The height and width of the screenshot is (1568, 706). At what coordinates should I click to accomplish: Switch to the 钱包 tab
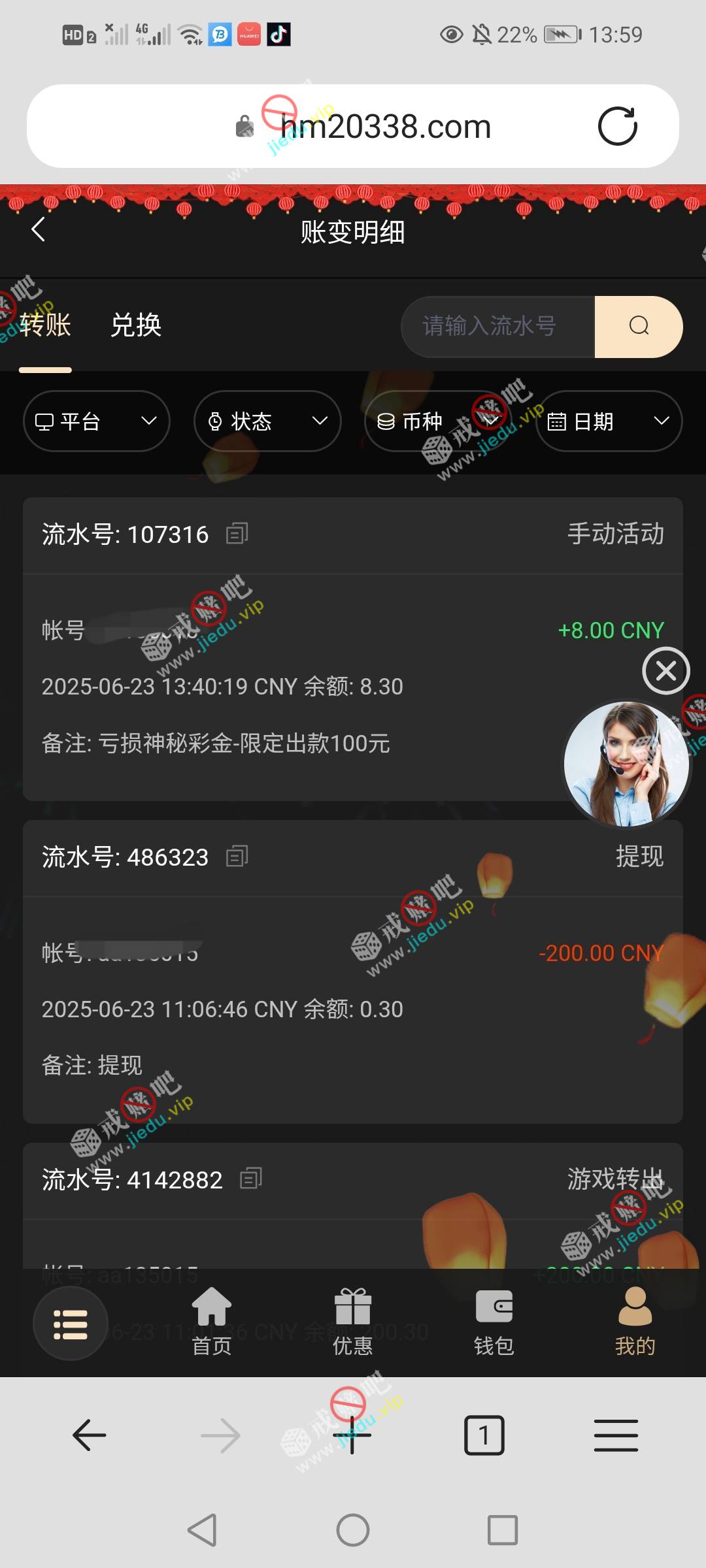pos(494,1322)
